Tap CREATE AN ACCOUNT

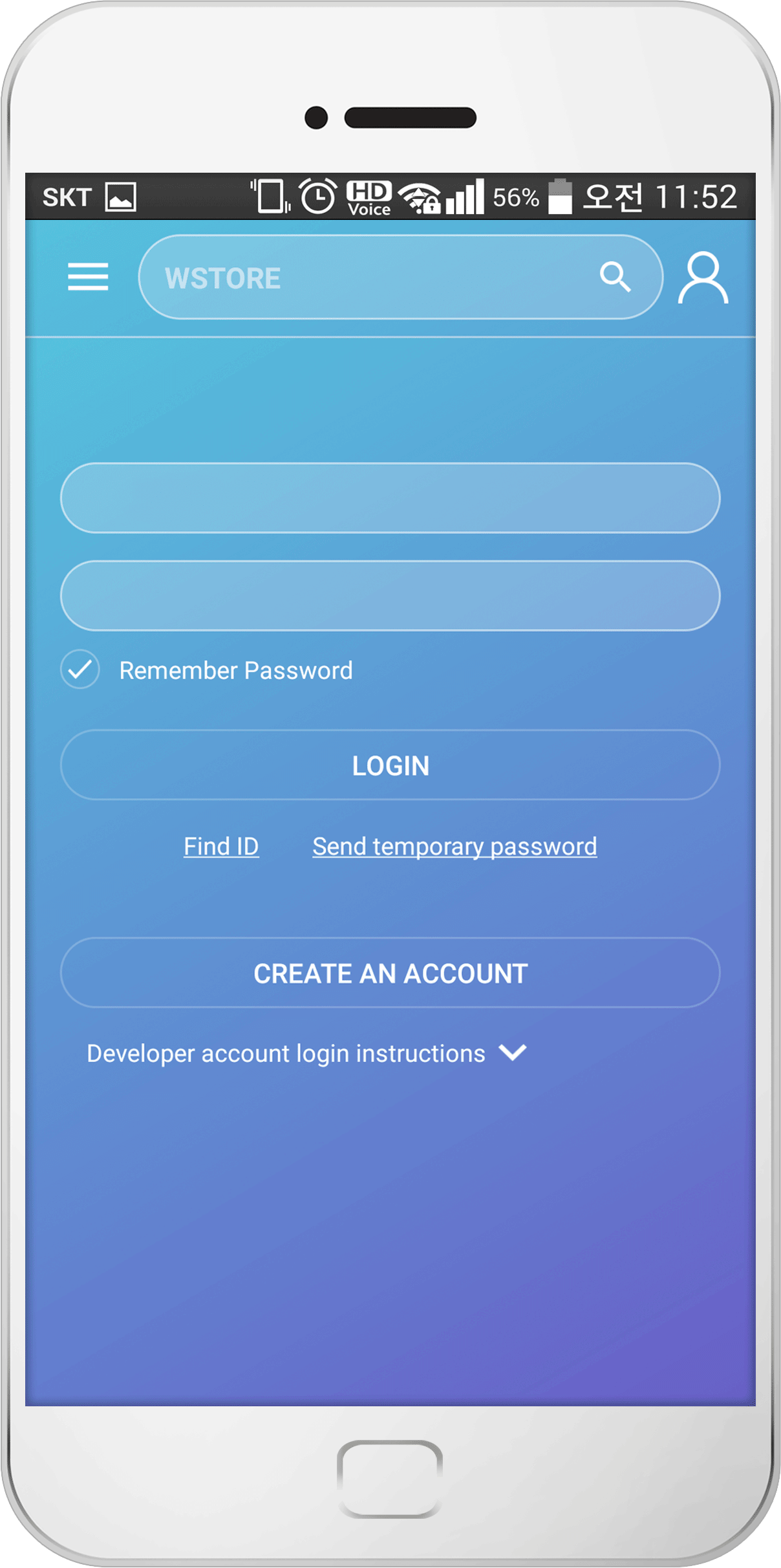[390, 973]
